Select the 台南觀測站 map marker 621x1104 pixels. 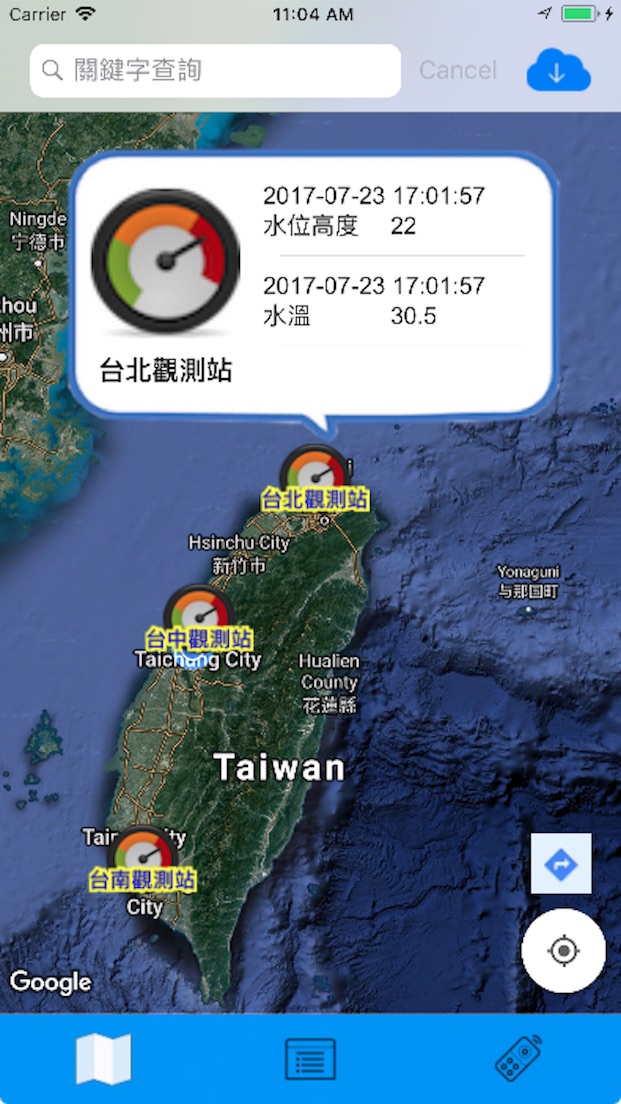tap(141, 855)
